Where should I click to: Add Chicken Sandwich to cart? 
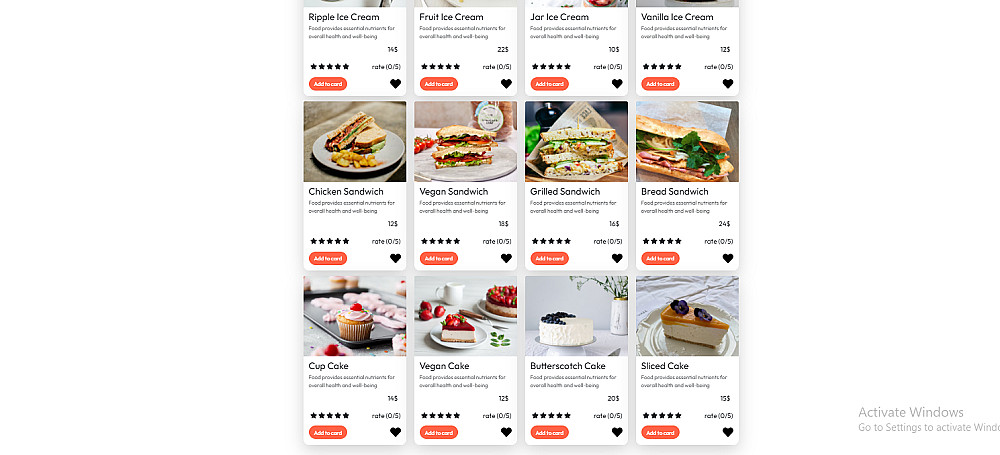[328, 258]
